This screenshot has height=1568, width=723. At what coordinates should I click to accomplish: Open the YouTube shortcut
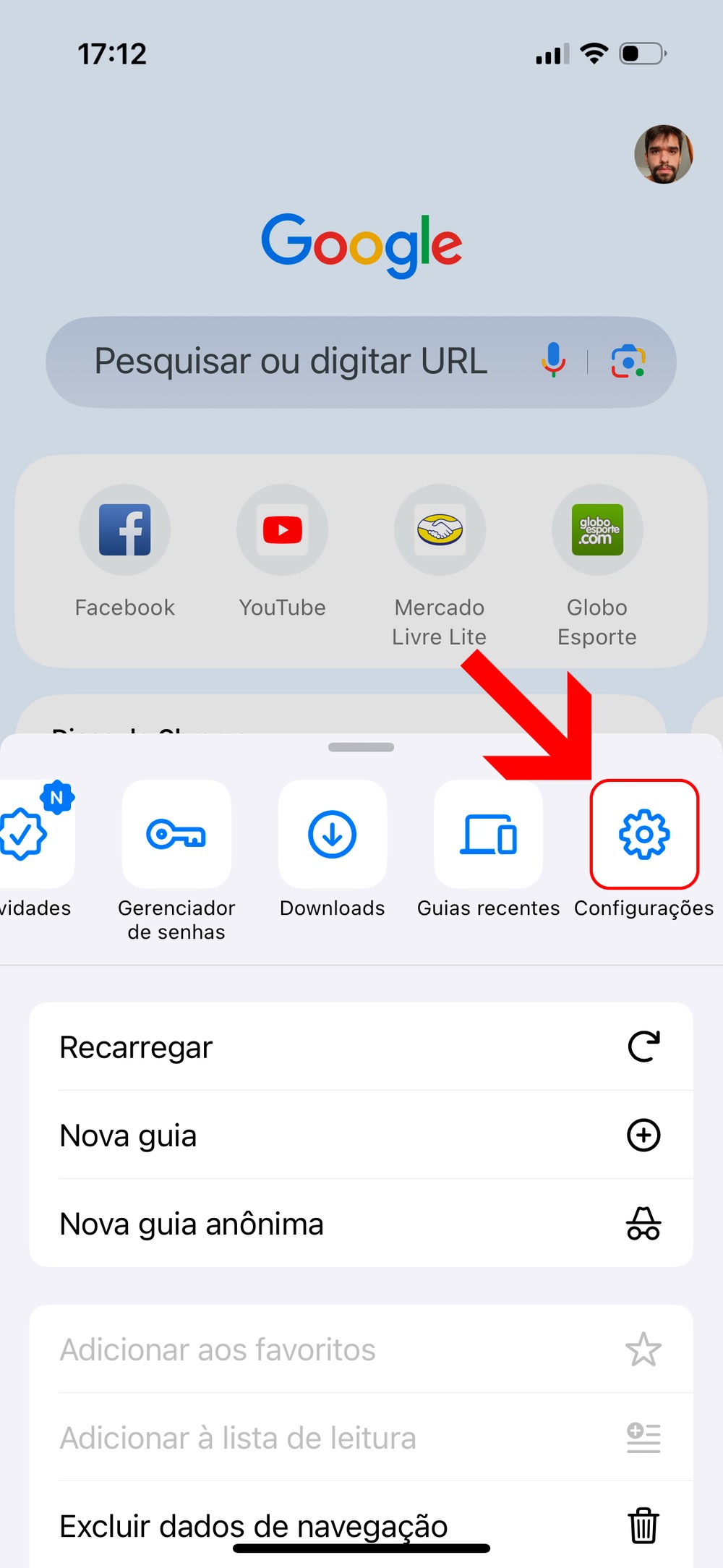pos(283,530)
